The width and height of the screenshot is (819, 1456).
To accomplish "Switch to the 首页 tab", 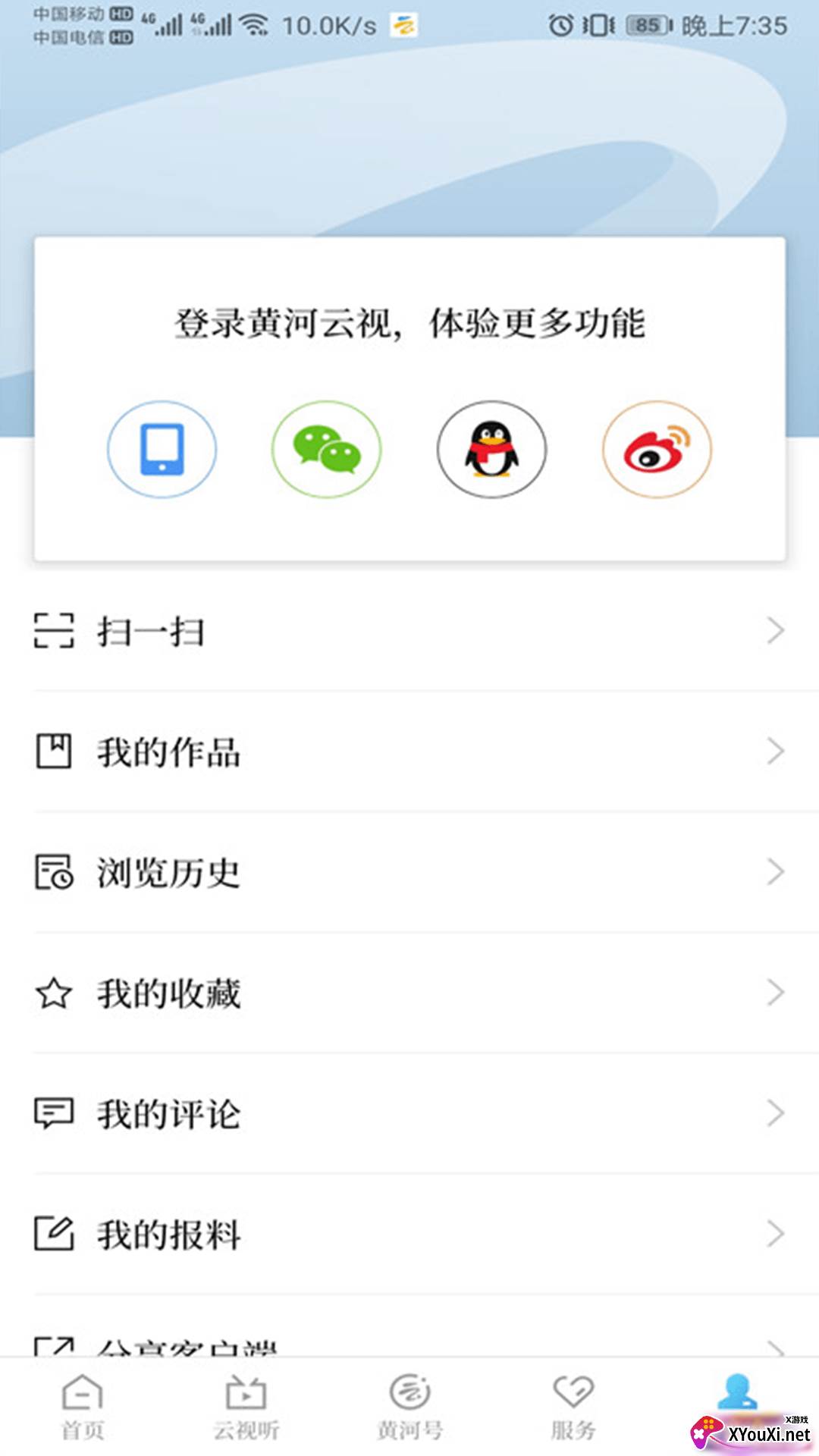I will [82, 1407].
